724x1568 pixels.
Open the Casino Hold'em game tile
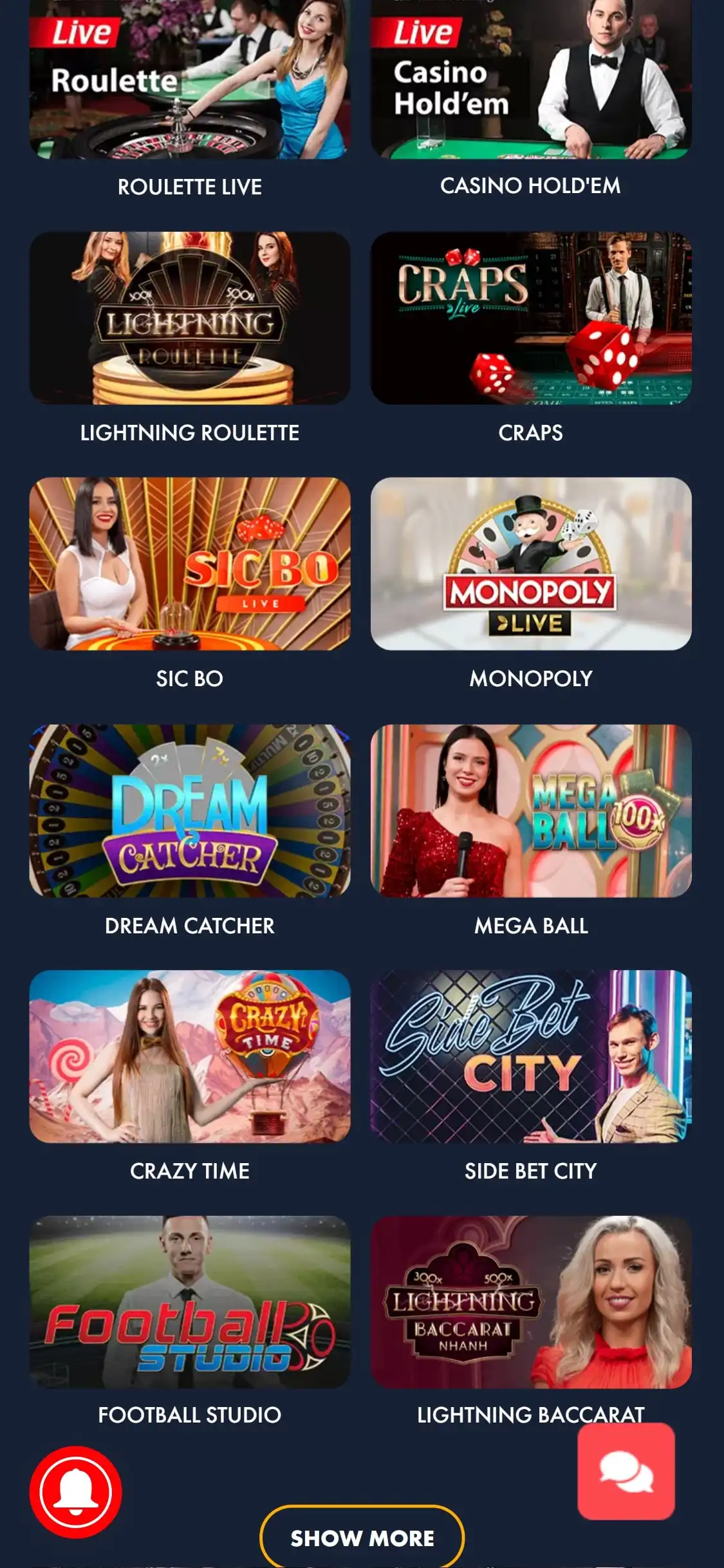click(531, 80)
